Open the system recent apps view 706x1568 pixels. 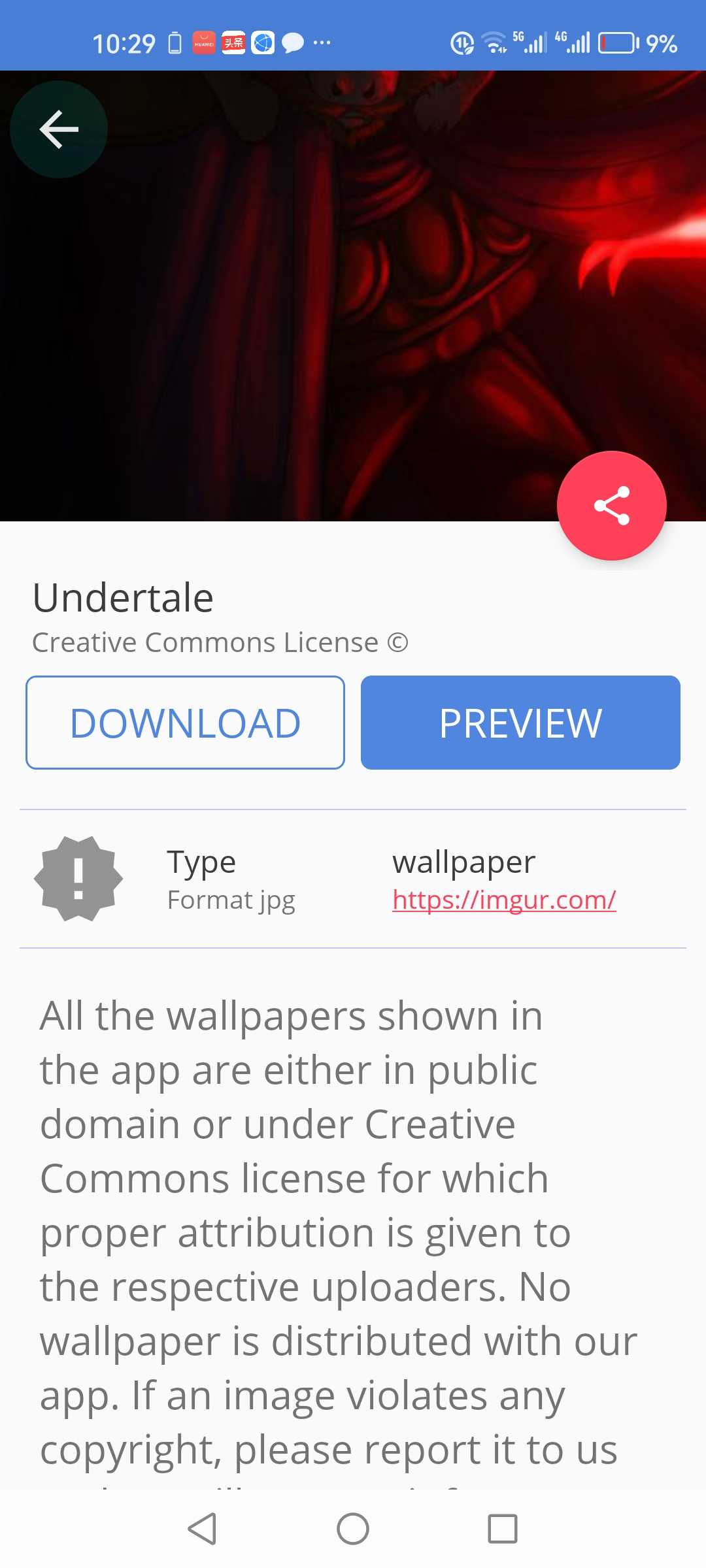[503, 1529]
